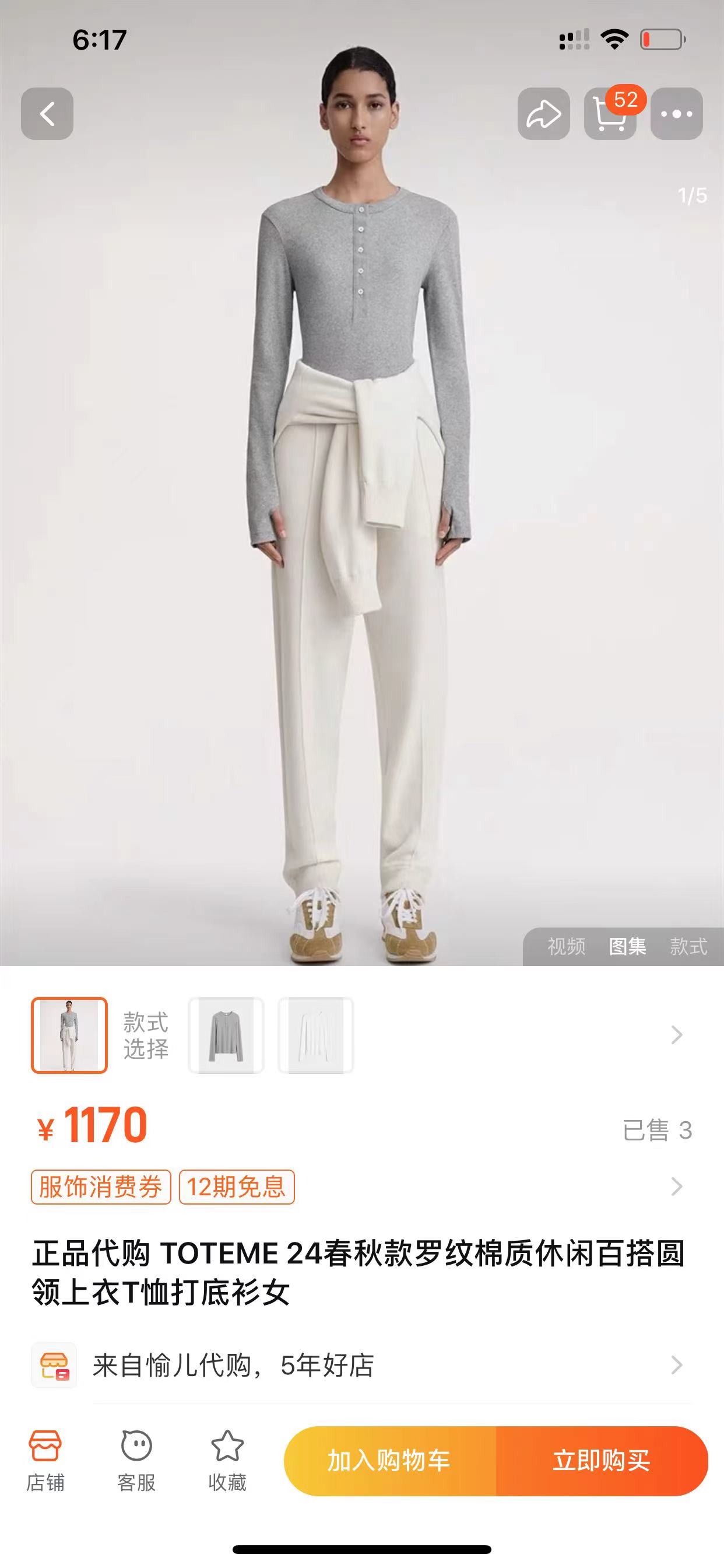This screenshot has height=1568, width=724.
Task: Go back to the previous page
Action: pyautogui.click(x=47, y=114)
